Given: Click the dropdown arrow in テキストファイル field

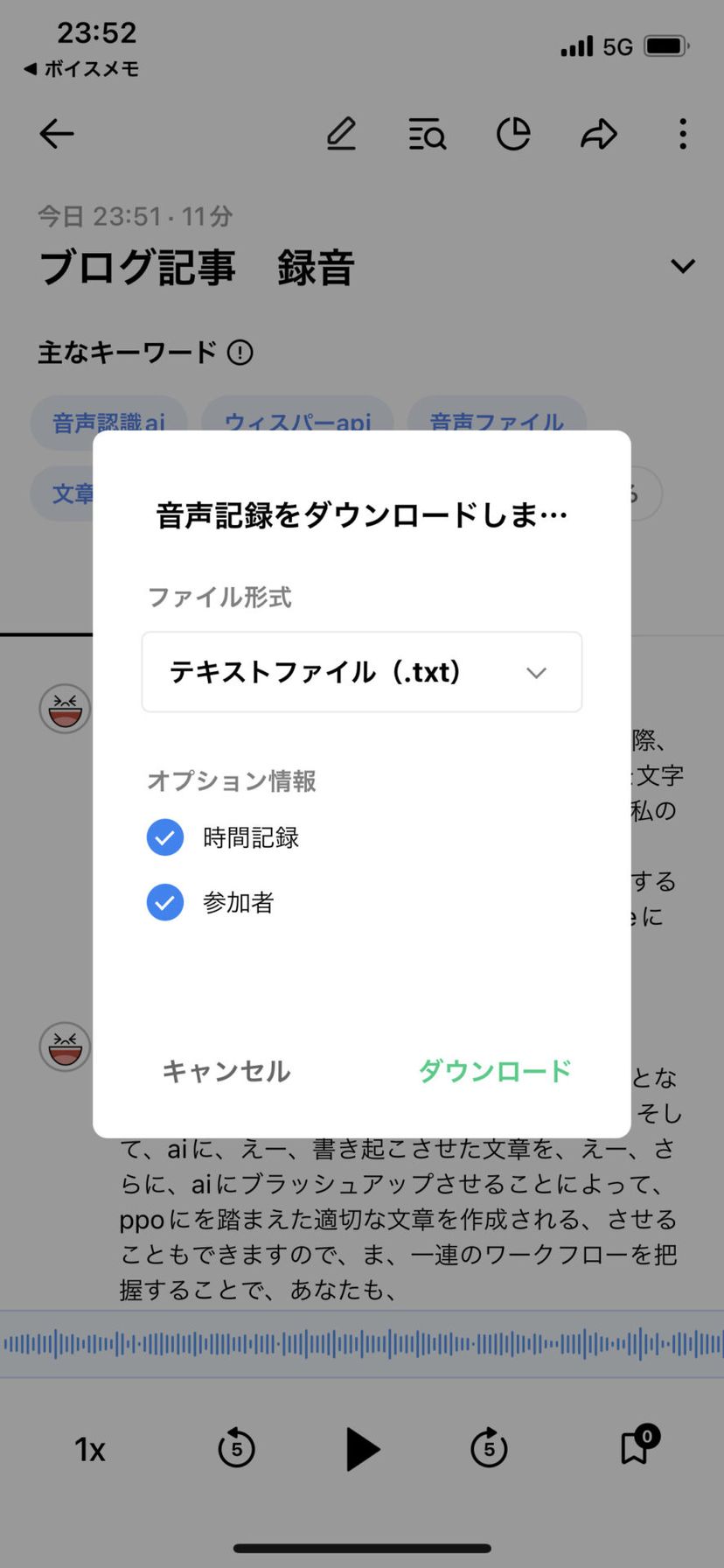Looking at the screenshot, I should click(536, 673).
